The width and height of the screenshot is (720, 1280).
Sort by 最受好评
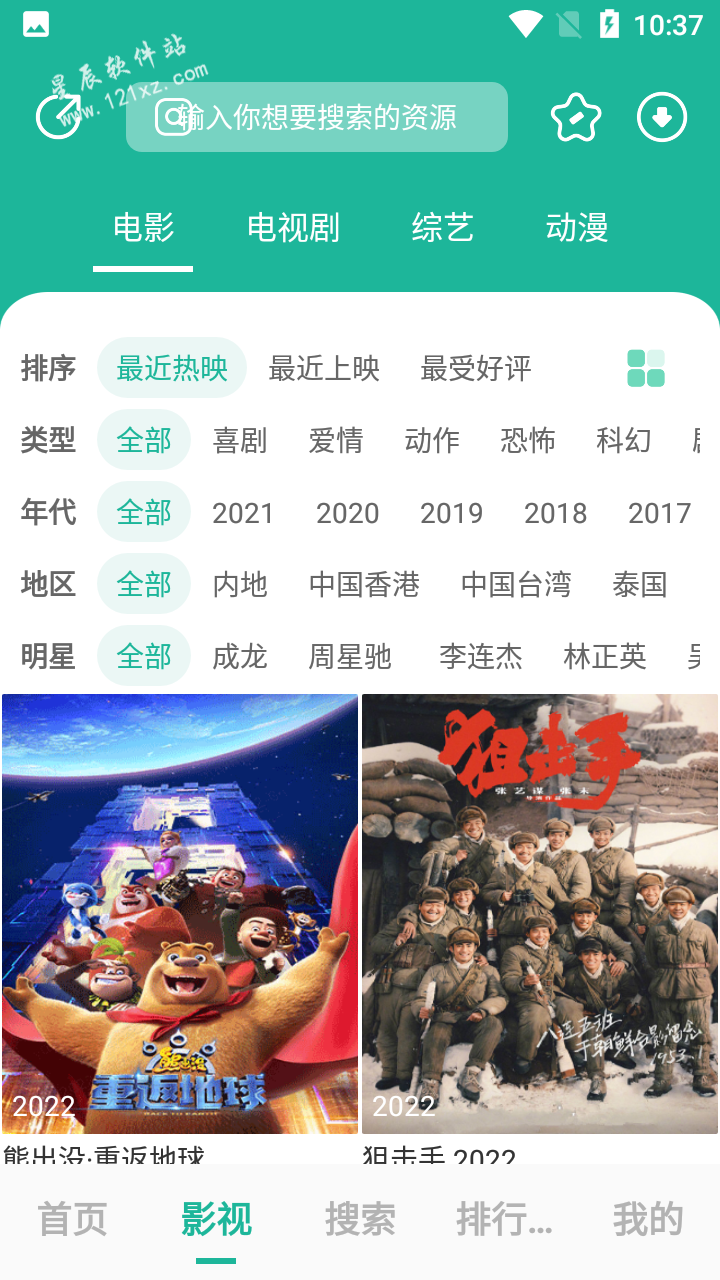(x=475, y=368)
